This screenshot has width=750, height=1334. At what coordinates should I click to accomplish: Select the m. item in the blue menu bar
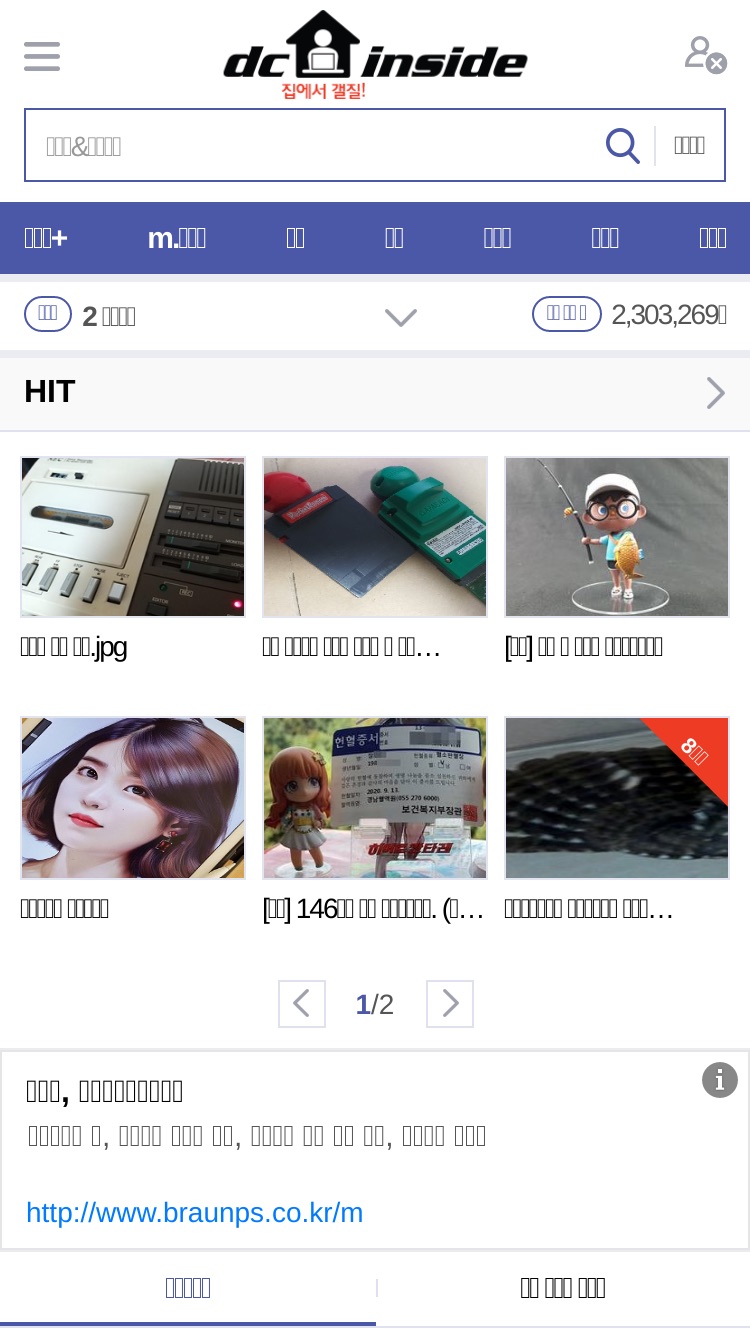pyautogui.click(x=176, y=238)
